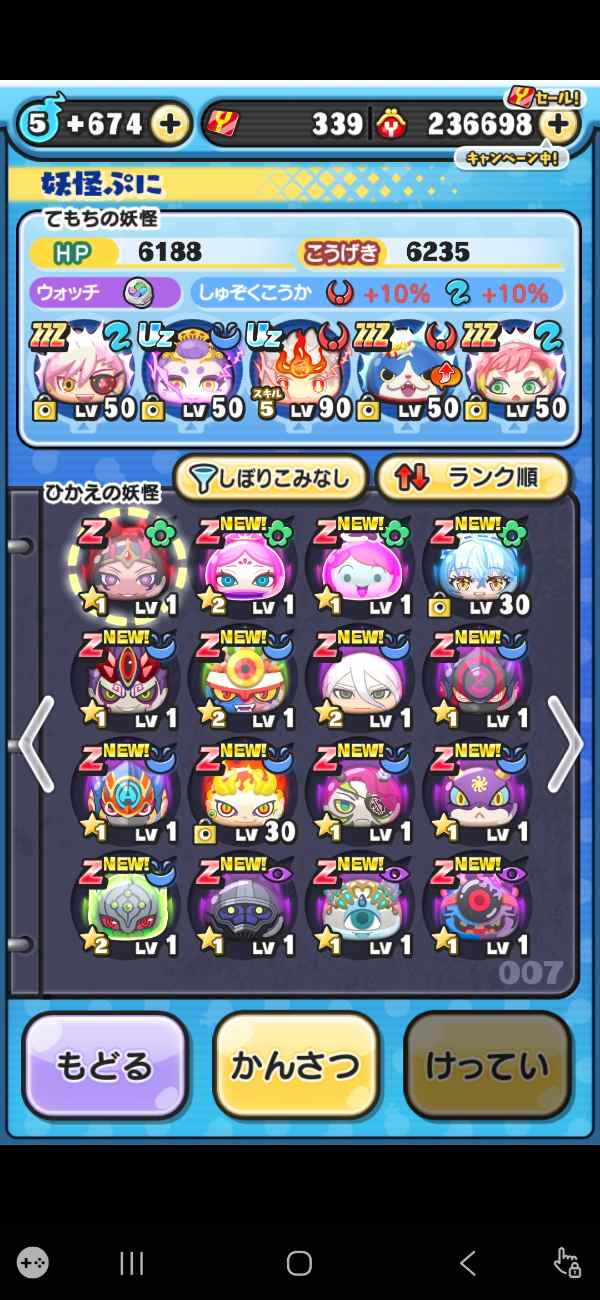Confirm with the けってい button
The width and height of the screenshot is (600, 1300).
[x=487, y=1066]
